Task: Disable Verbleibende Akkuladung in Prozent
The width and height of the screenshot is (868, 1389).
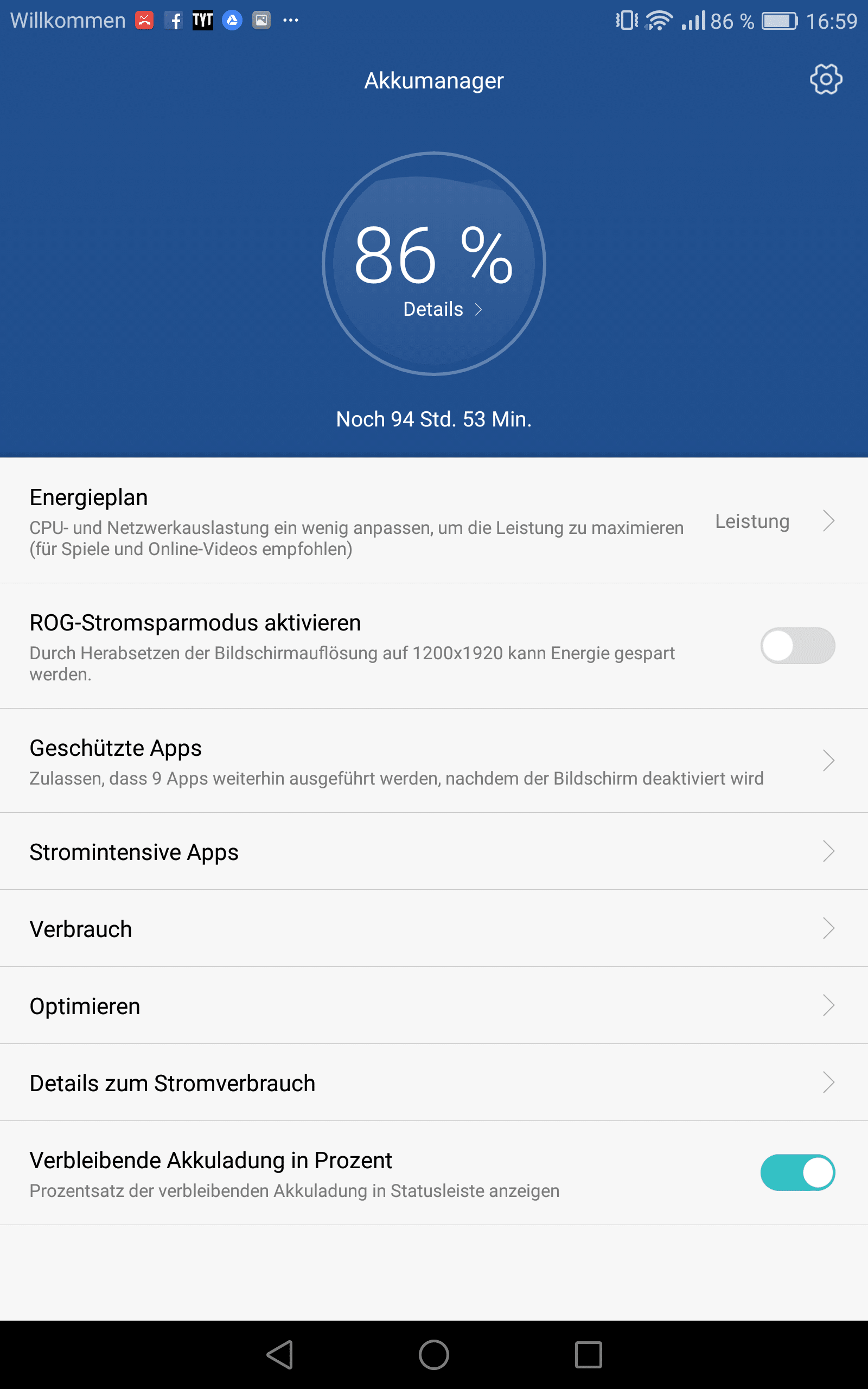Action: pos(797,1173)
